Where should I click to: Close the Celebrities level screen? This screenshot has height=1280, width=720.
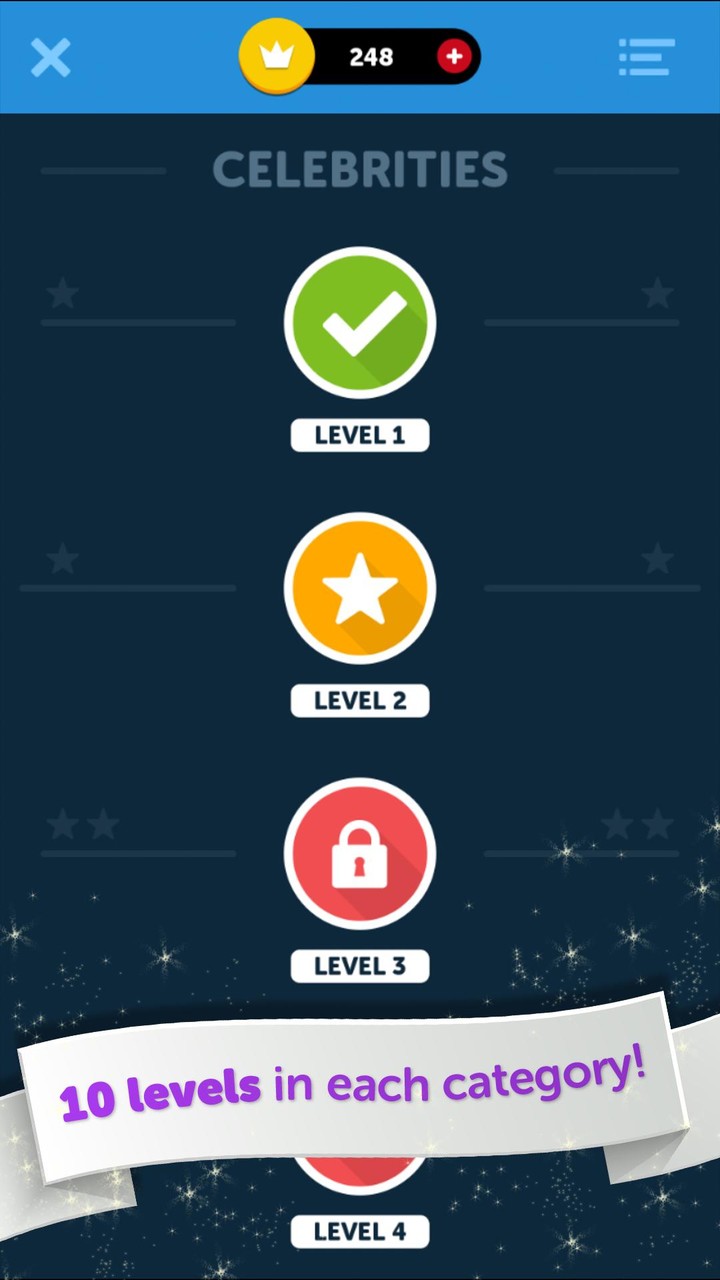click(50, 58)
